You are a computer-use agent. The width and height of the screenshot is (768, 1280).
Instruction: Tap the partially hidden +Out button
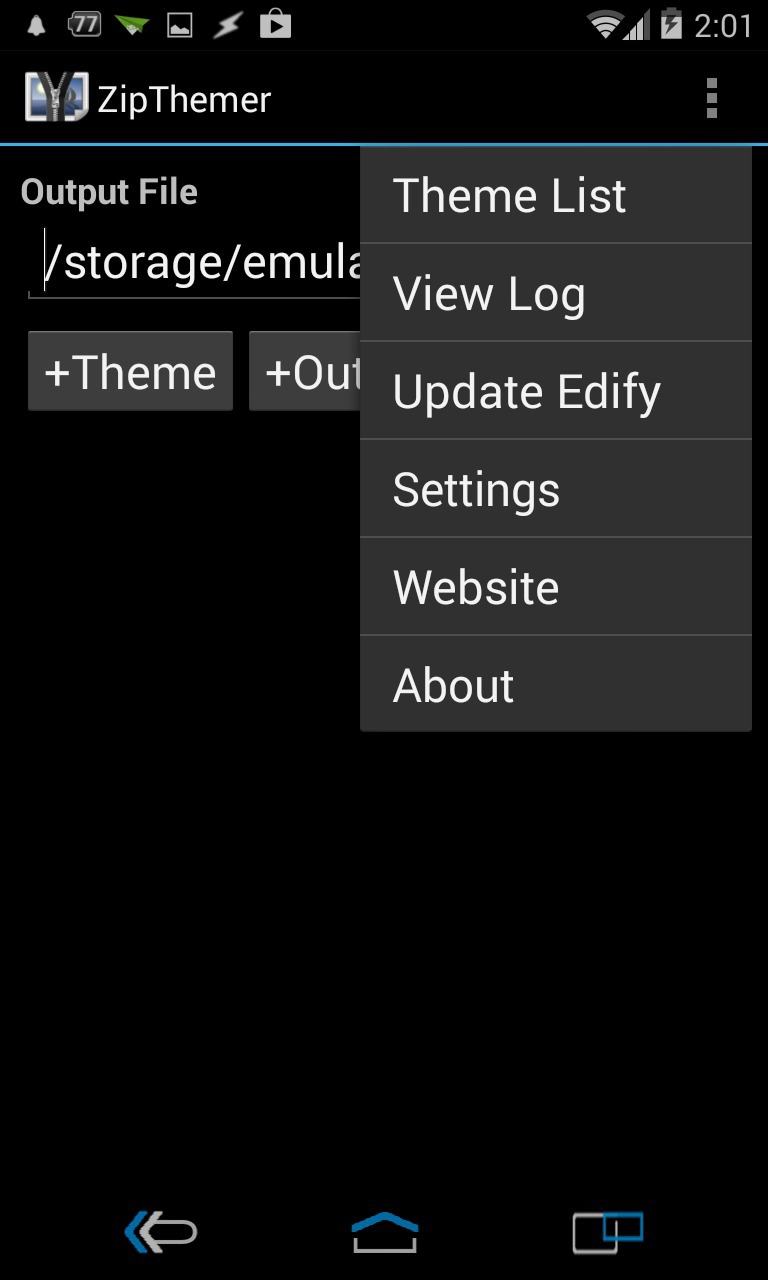[305, 372]
